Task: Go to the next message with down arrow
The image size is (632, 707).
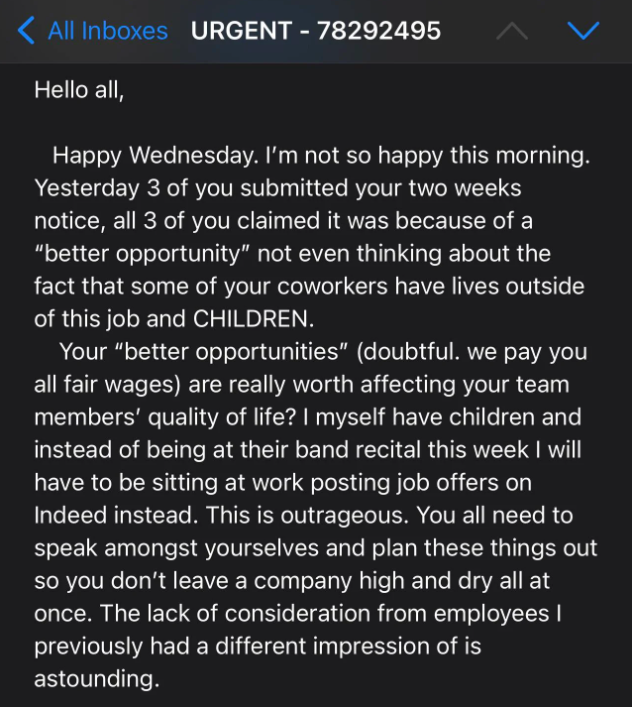Action: point(582,31)
